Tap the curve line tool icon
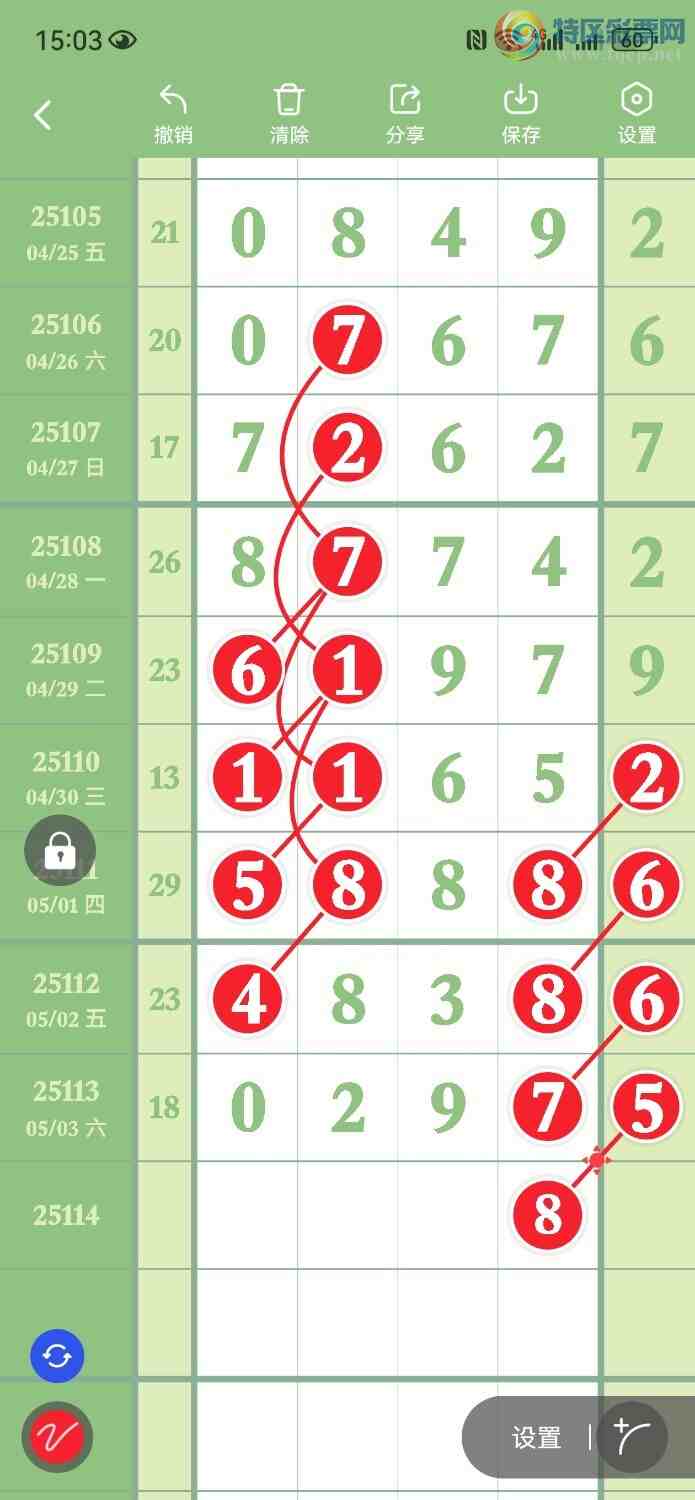 click(634, 1437)
